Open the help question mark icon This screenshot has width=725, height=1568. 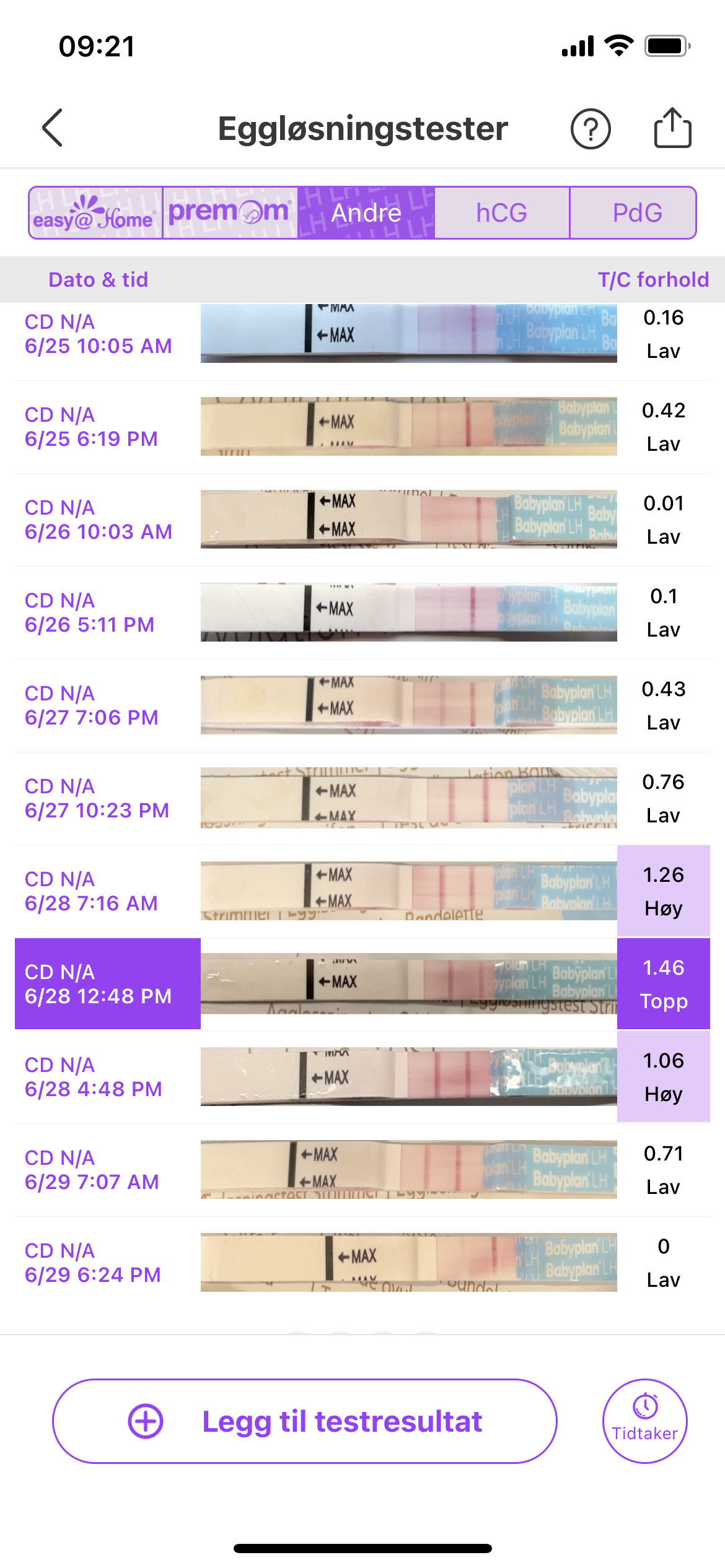tap(590, 129)
